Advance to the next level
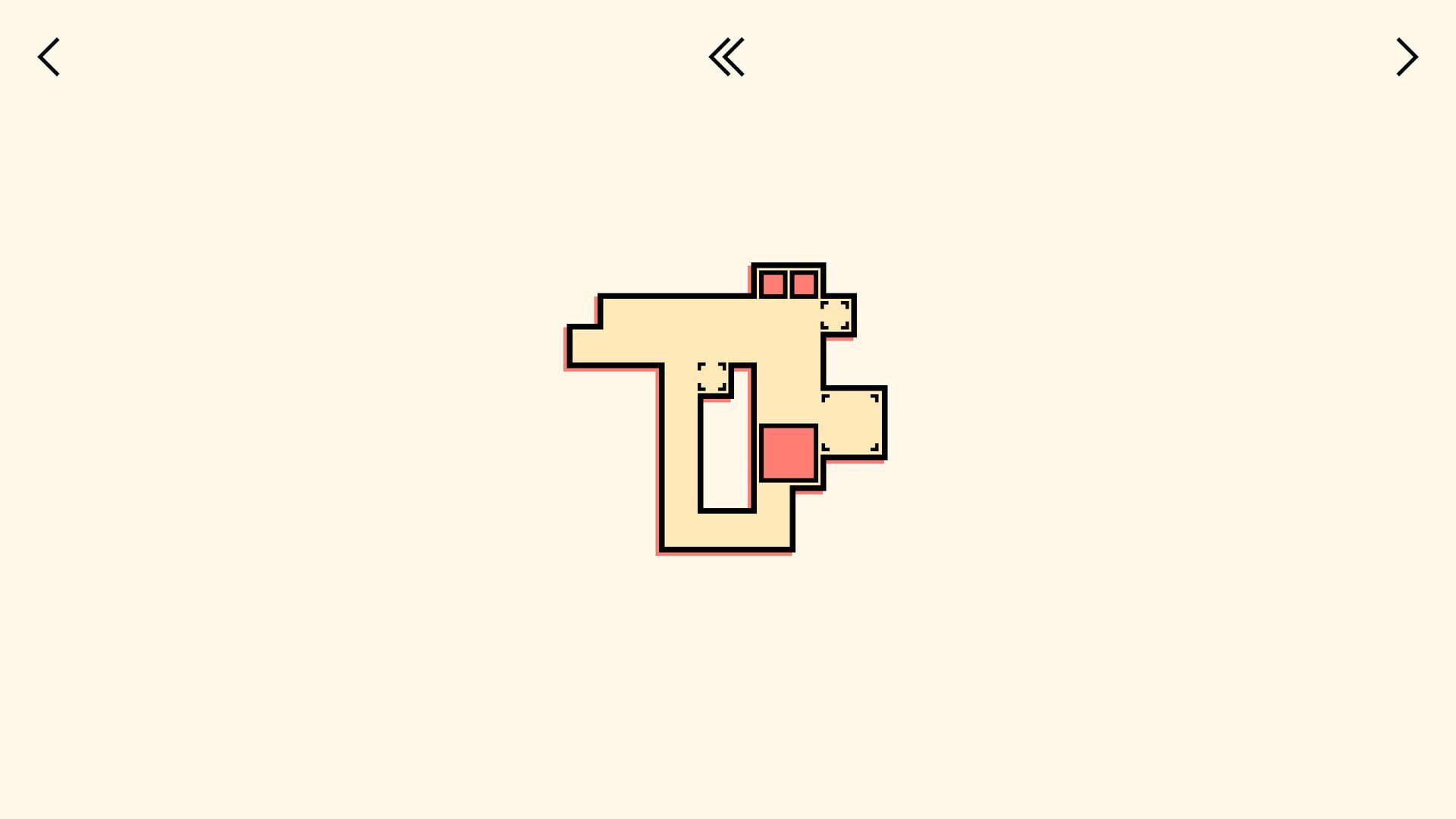Screen dimensions: 1456x819 1407,57
